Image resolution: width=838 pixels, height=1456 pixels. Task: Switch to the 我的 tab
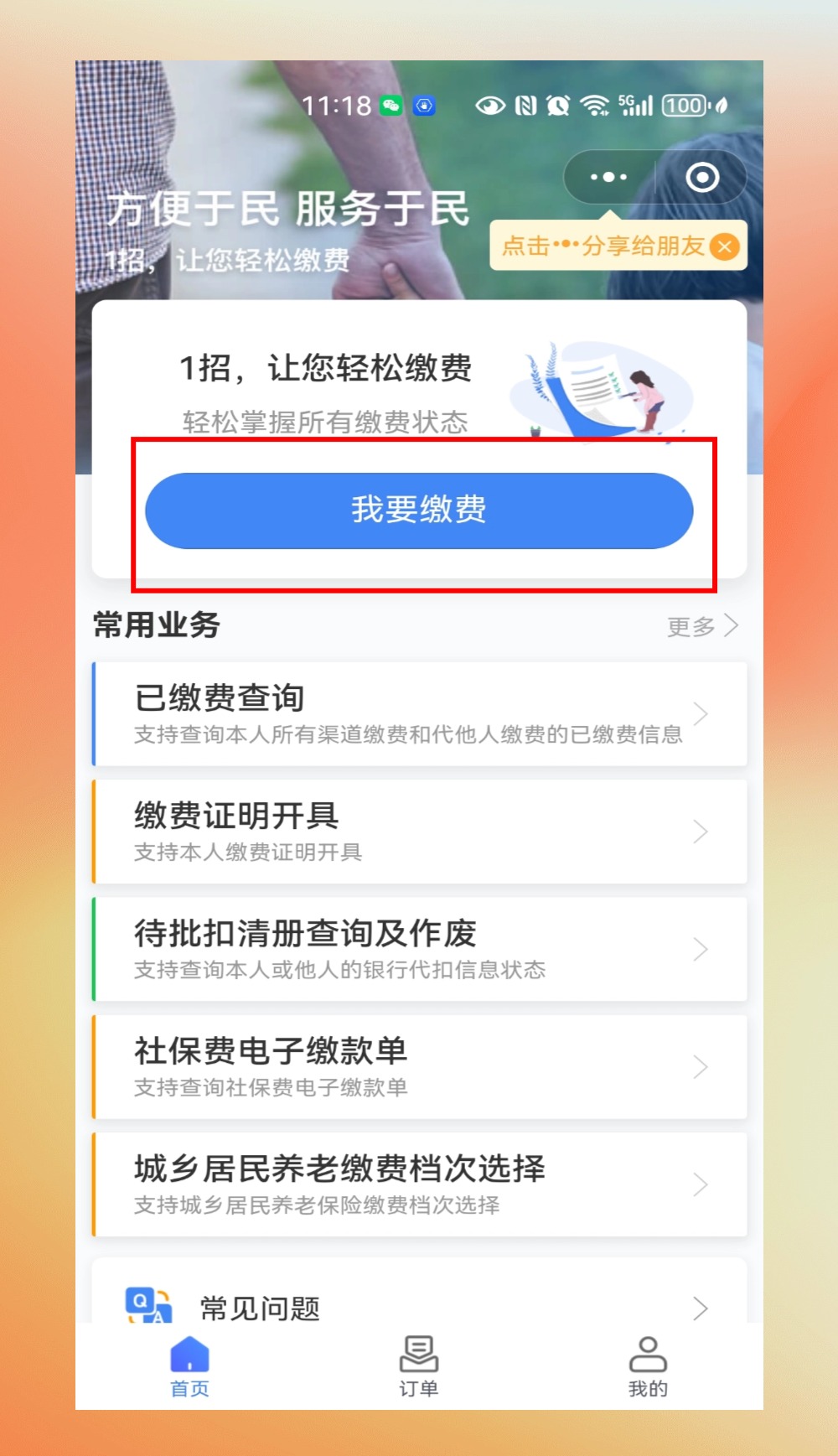tap(648, 1366)
